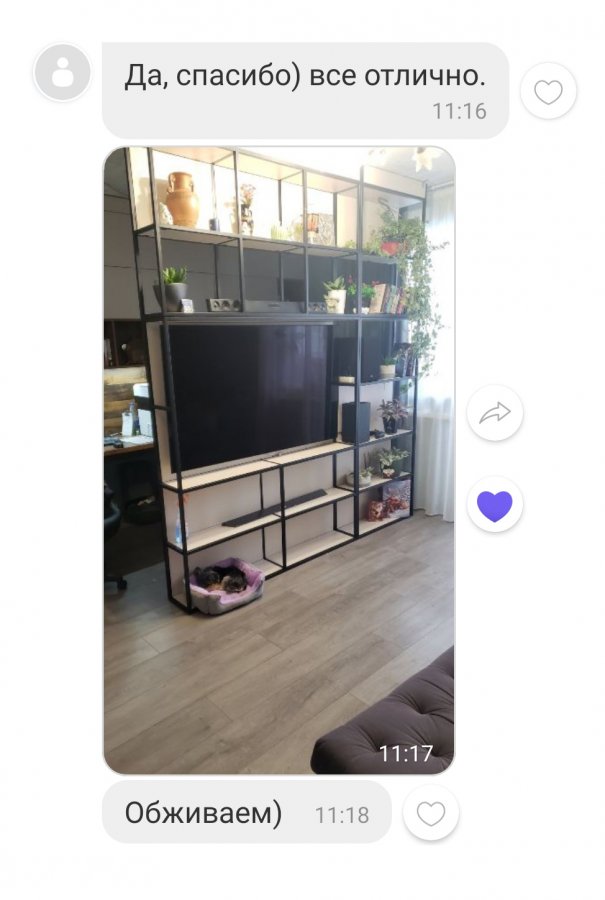The width and height of the screenshot is (605, 900).
Task: Like the message "Да, спасибо) все отлично."
Action: click(548, 92)
